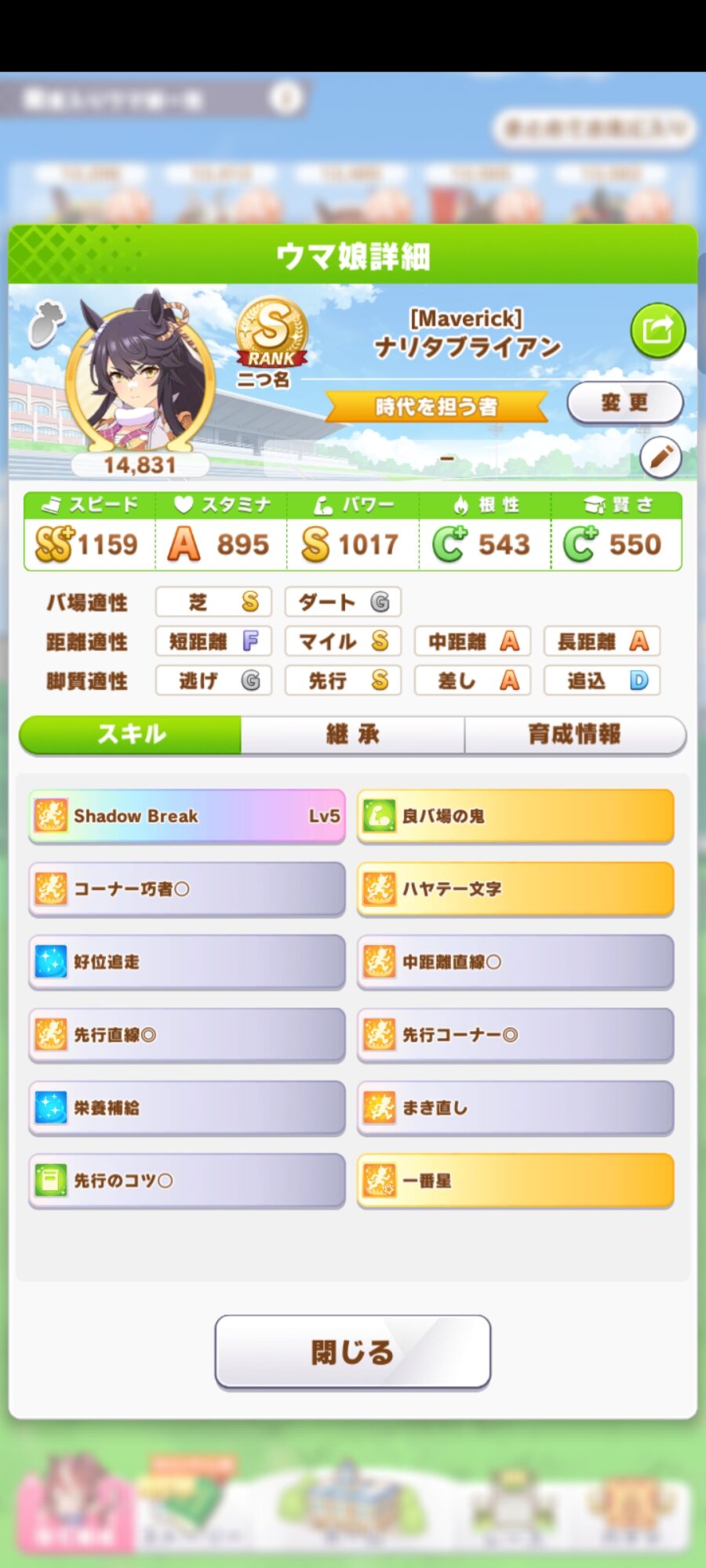Open the pencil edit icon
Viewport: 706px width, 1568px height.
tap(661, 456)
